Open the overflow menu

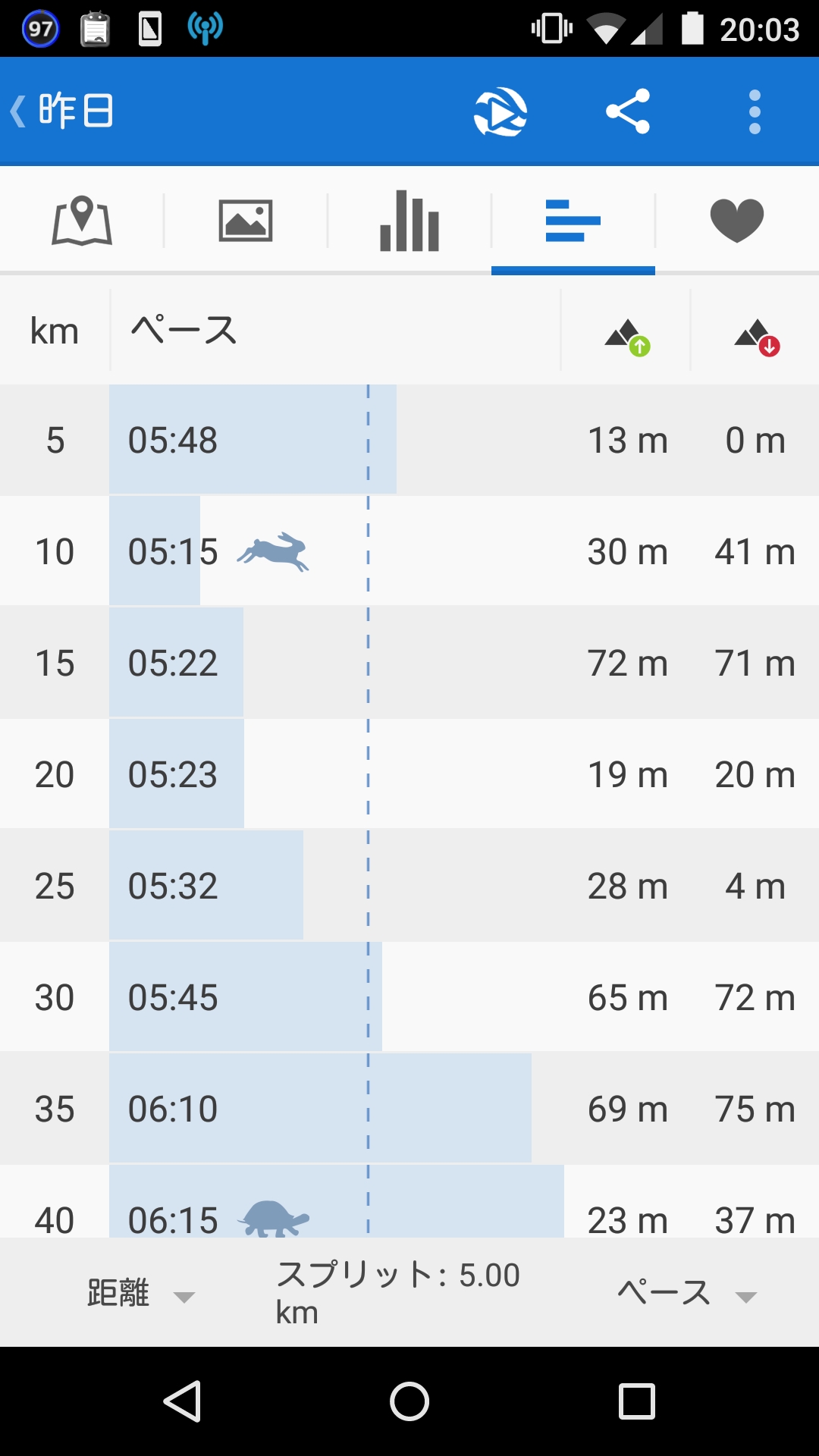(x=755, y=112)
